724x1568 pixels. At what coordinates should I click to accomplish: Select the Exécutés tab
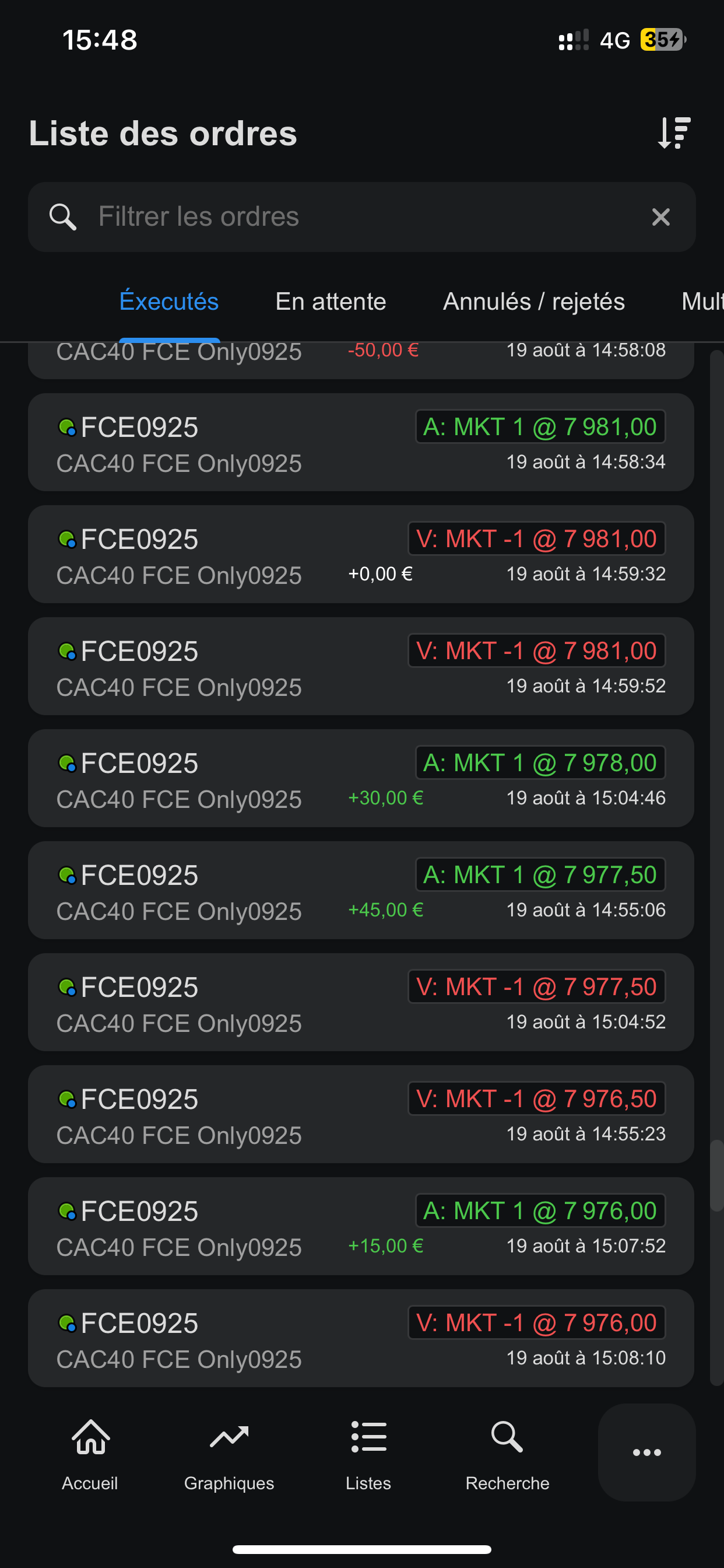point(168,302)
